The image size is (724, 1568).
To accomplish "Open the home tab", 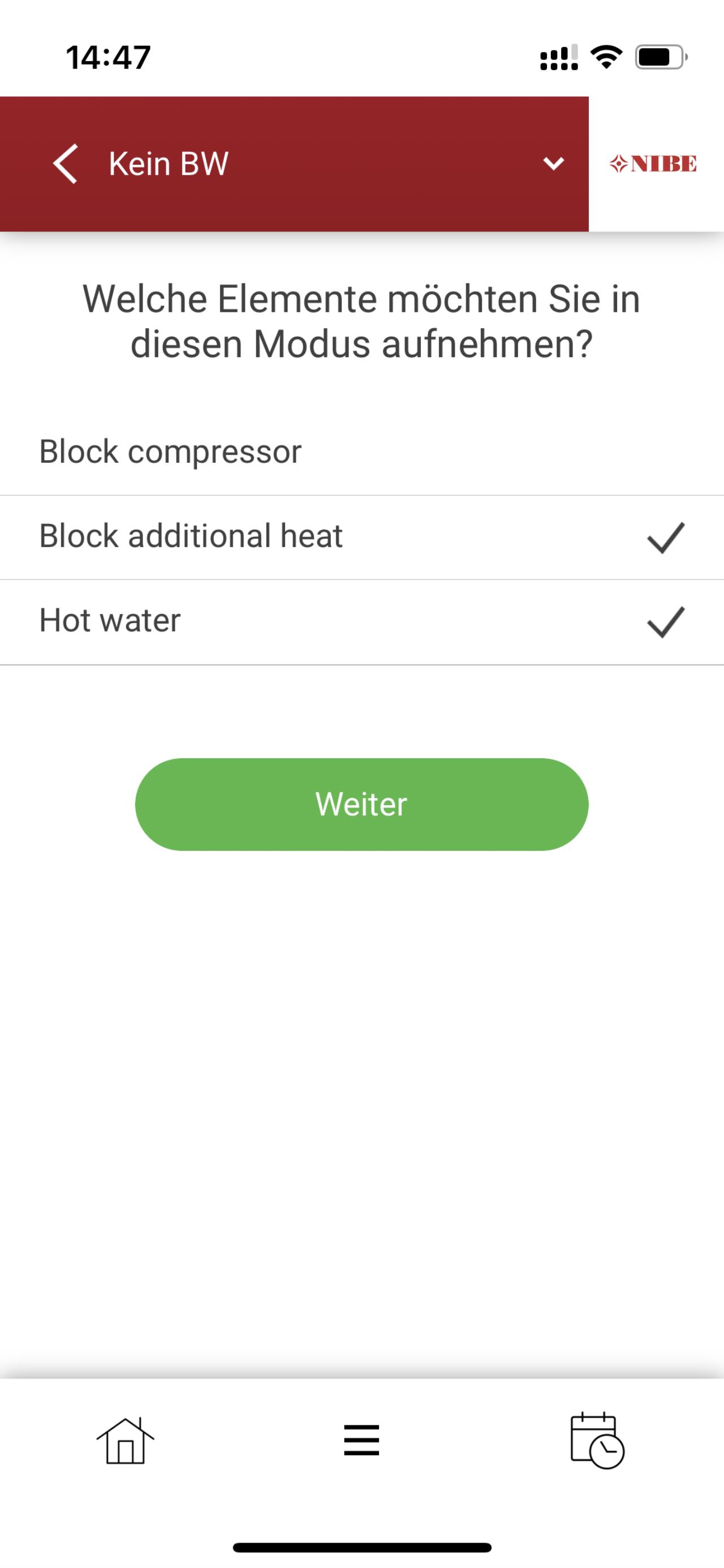I will point(126,1440).
